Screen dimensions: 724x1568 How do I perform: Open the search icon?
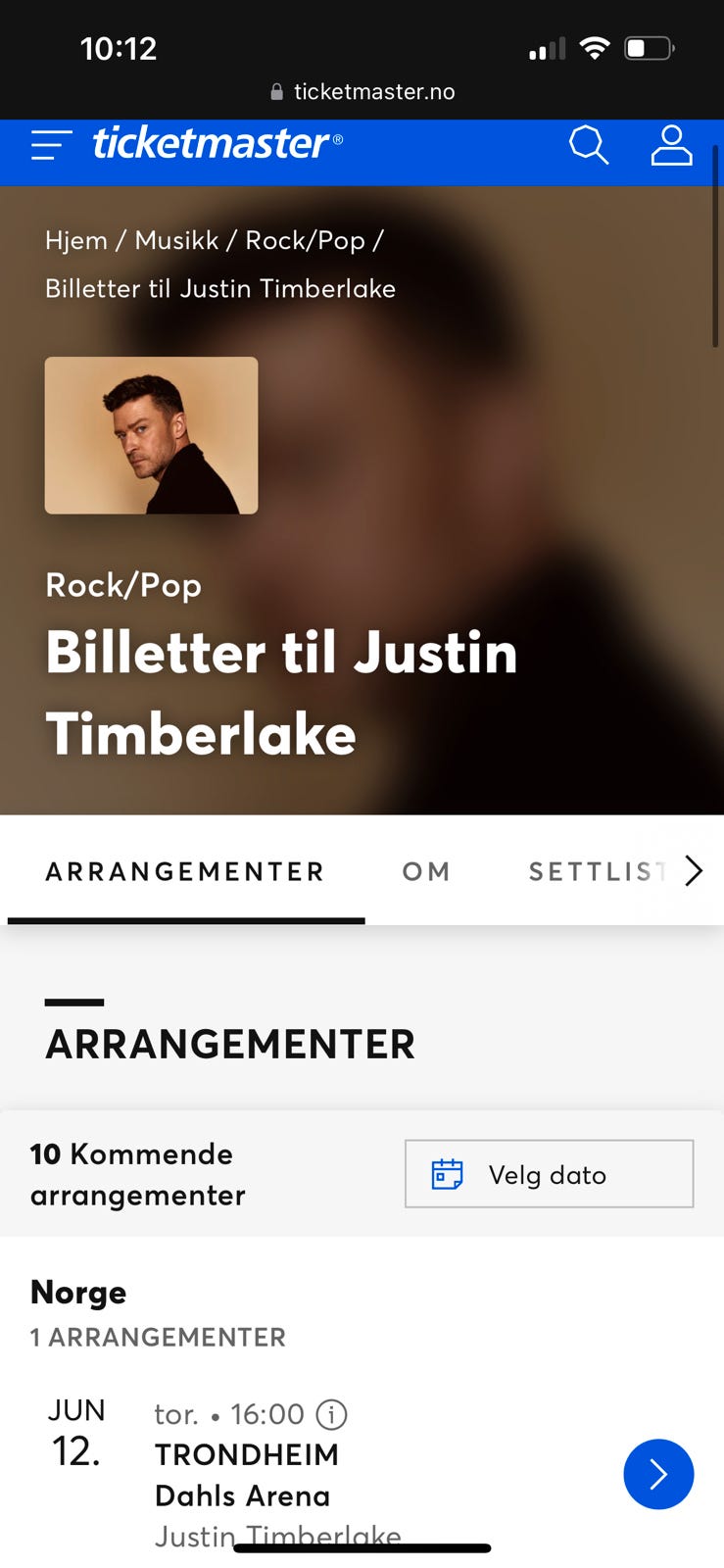pos(589,145)
